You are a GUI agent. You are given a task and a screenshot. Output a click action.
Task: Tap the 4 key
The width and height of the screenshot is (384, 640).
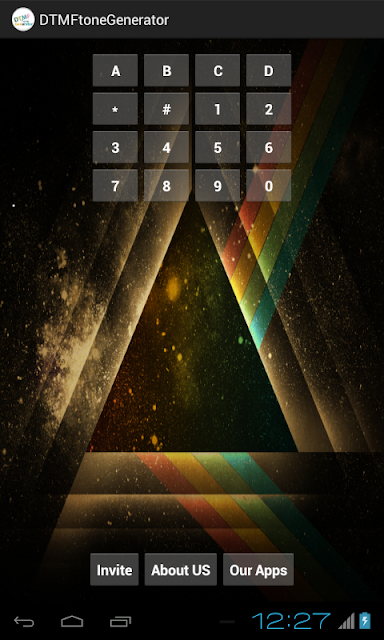(x=166, y=147)
